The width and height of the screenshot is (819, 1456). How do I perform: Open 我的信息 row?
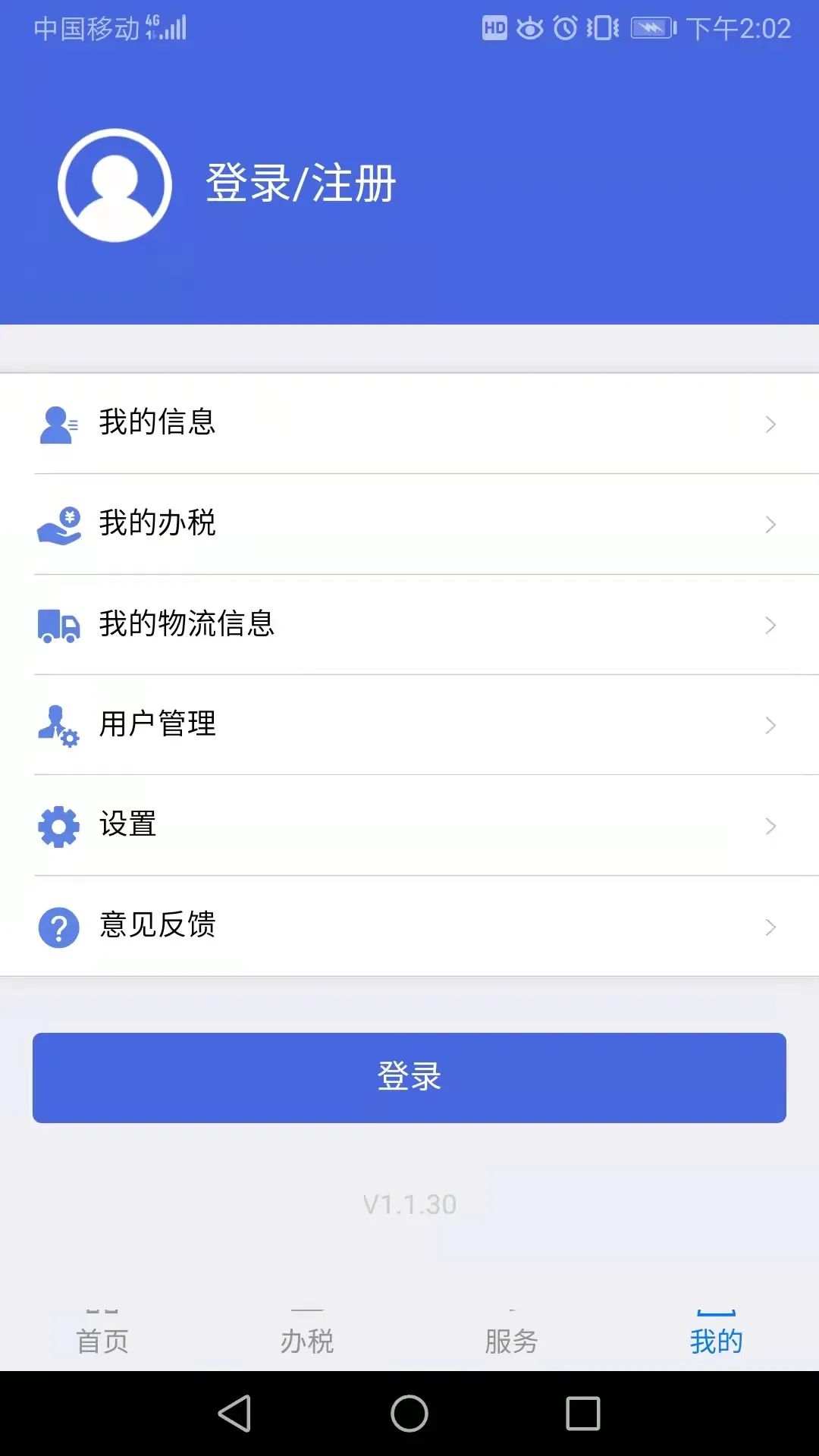point(409,423)
